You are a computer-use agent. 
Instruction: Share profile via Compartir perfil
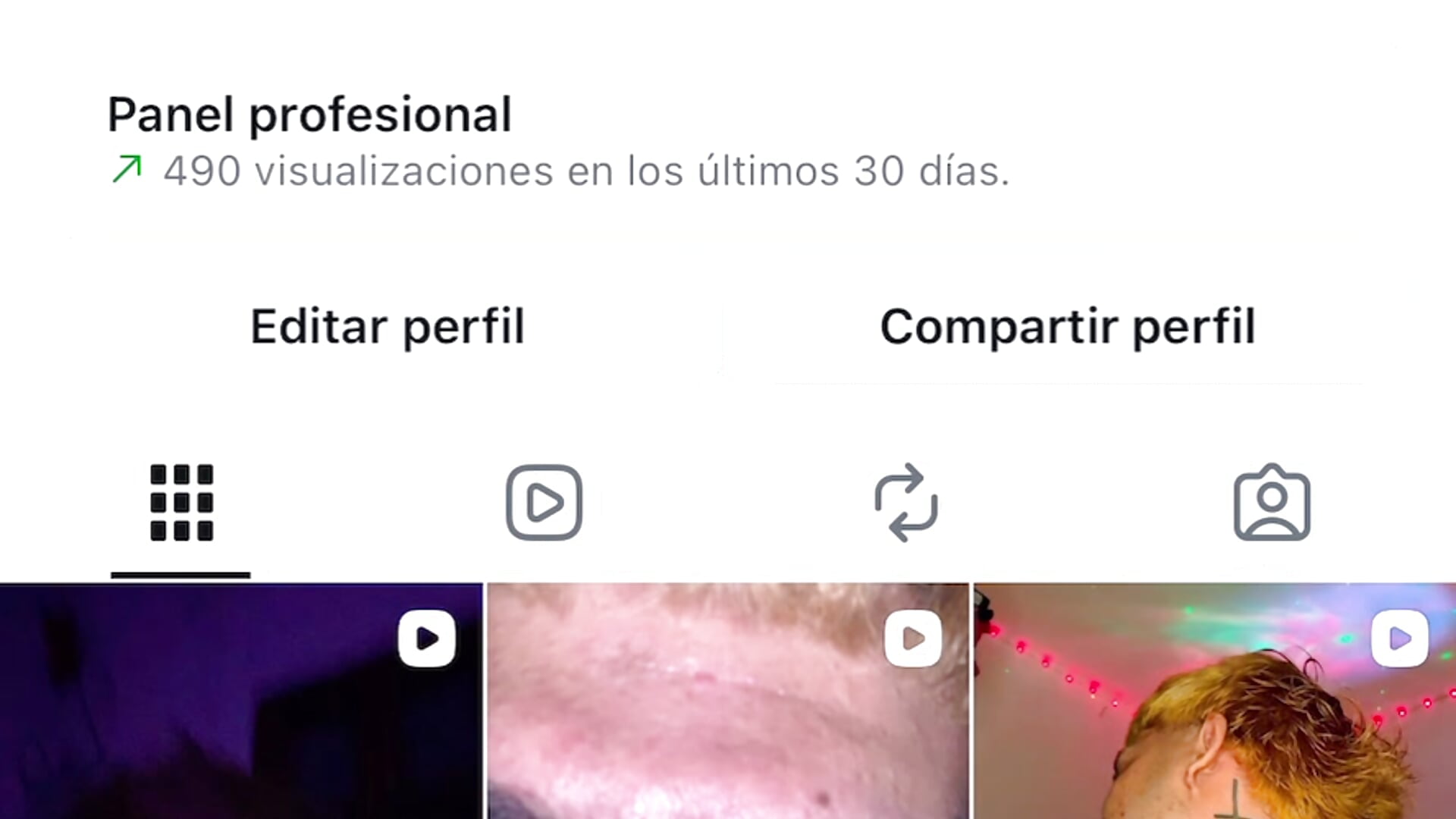pyautogui.click(x=1068, y=327)
